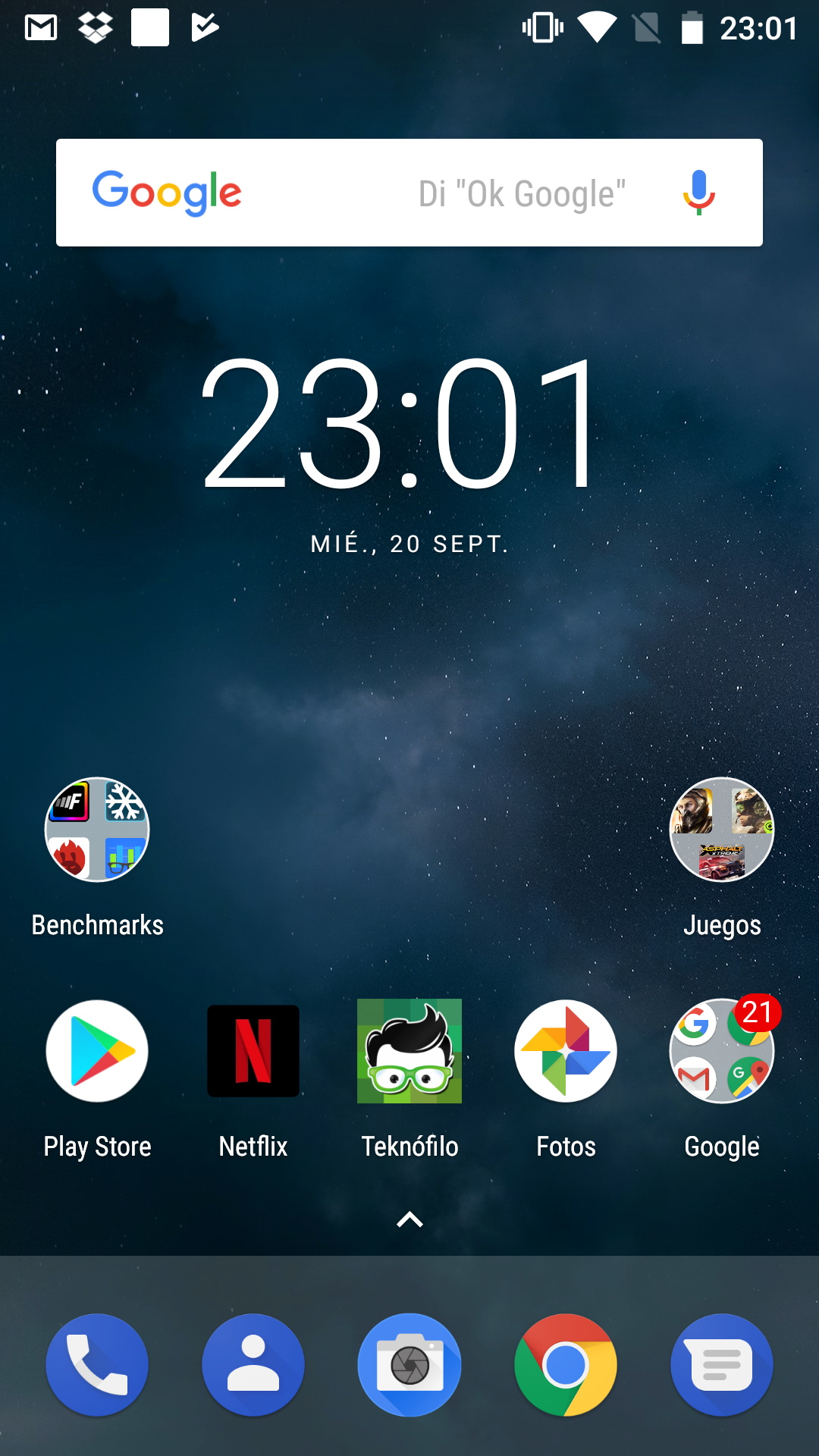Screen dimensions: 819x1456
Task: Open the Phone dialer in the dock
Action: (97, 1365)
